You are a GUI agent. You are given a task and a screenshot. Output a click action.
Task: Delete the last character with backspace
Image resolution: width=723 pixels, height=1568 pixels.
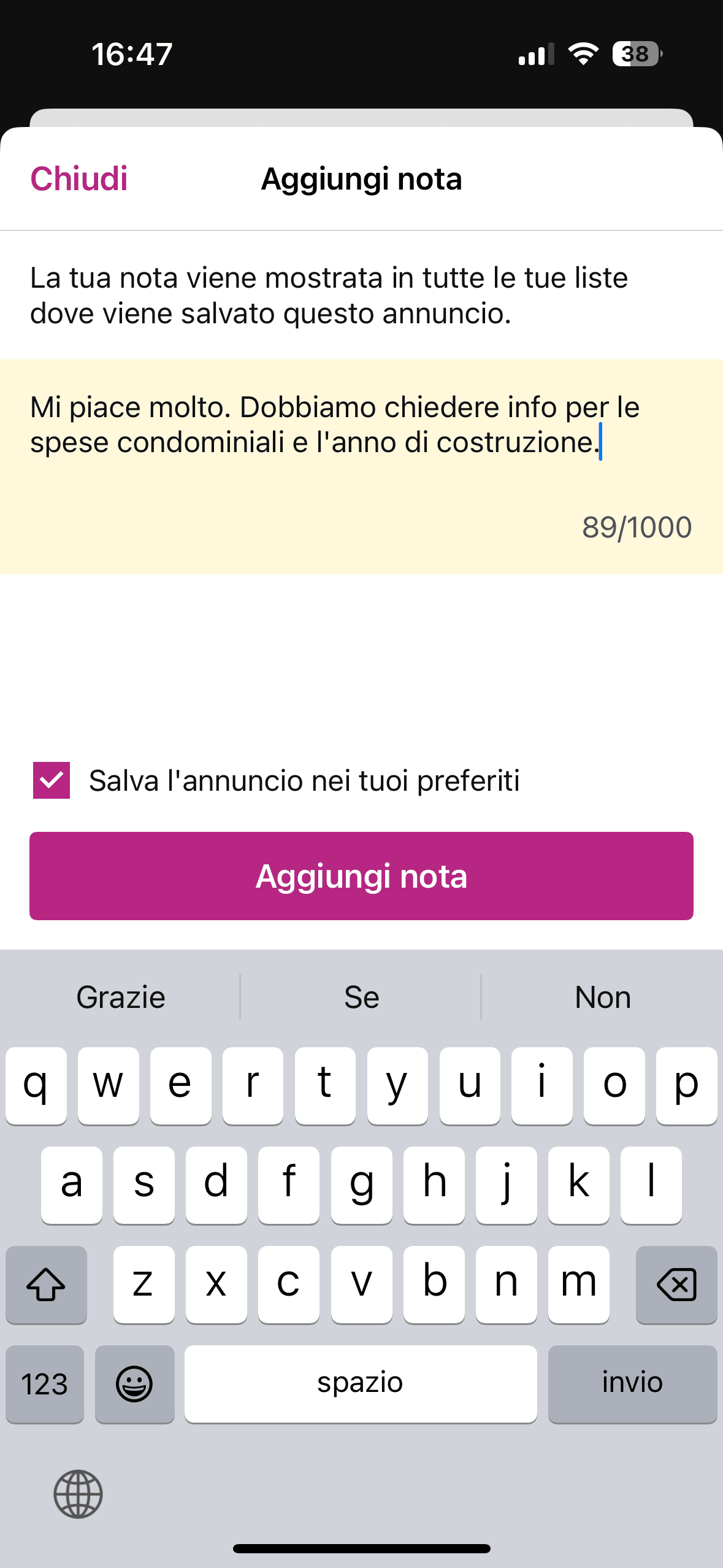tap(676, 1285)
